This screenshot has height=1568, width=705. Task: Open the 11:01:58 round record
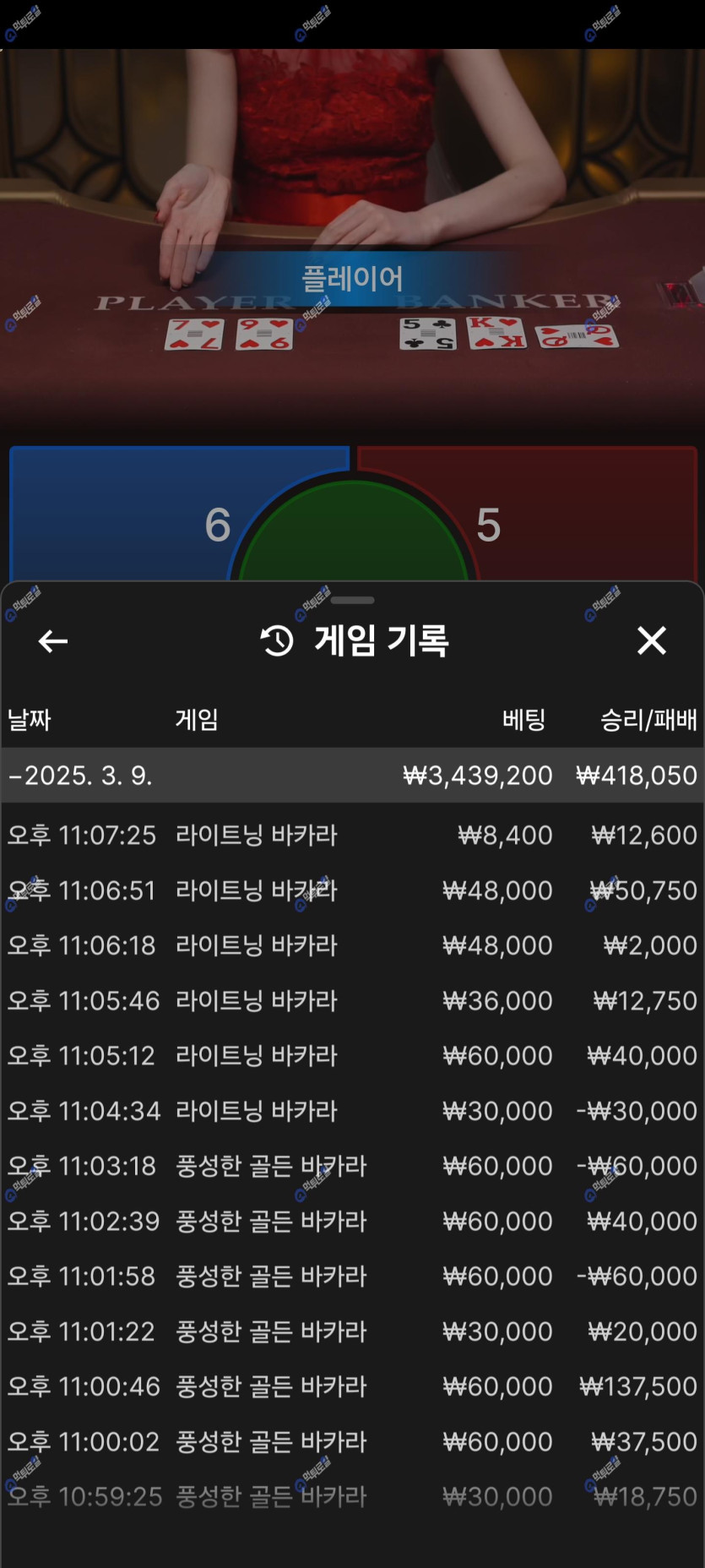click(x=352, y=1277)
